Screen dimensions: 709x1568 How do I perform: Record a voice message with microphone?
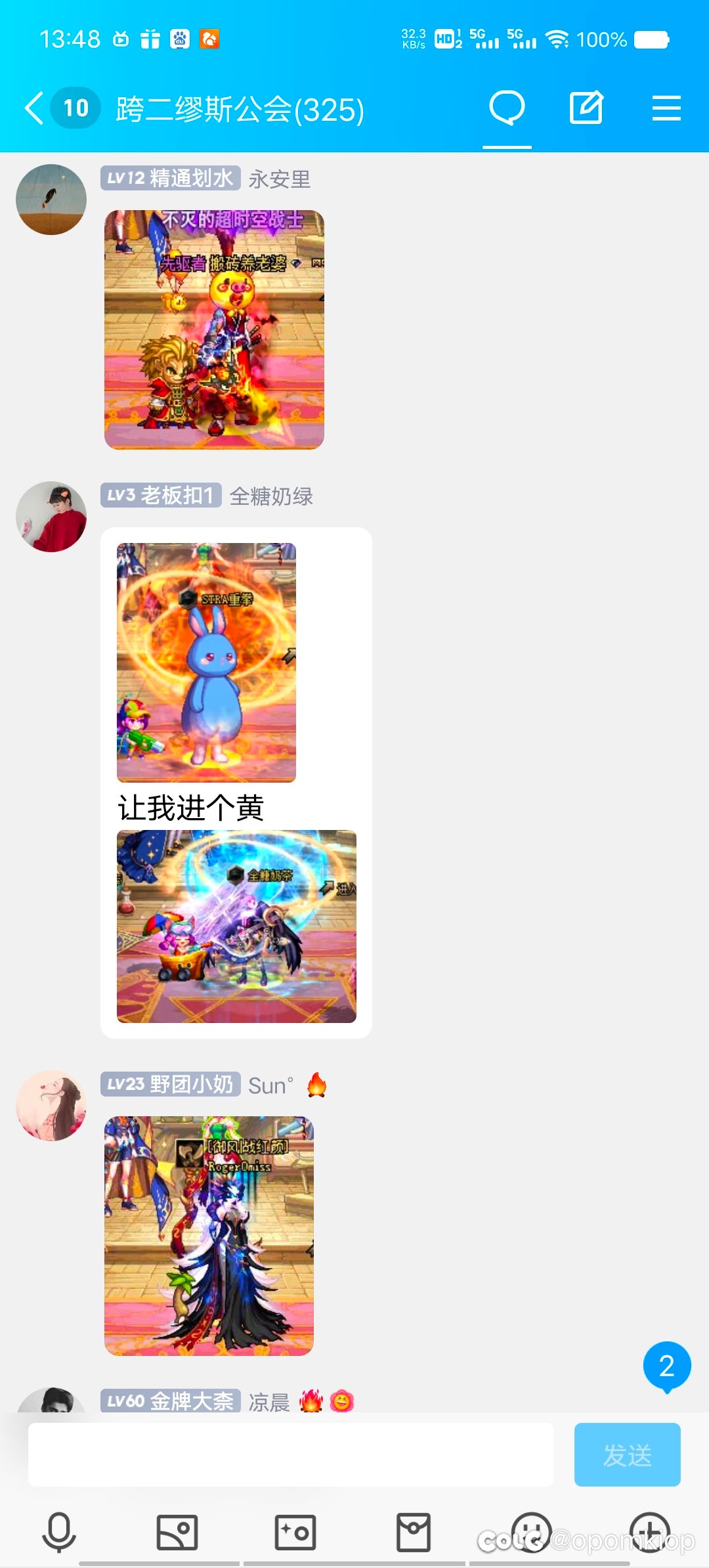(59, 1533)
